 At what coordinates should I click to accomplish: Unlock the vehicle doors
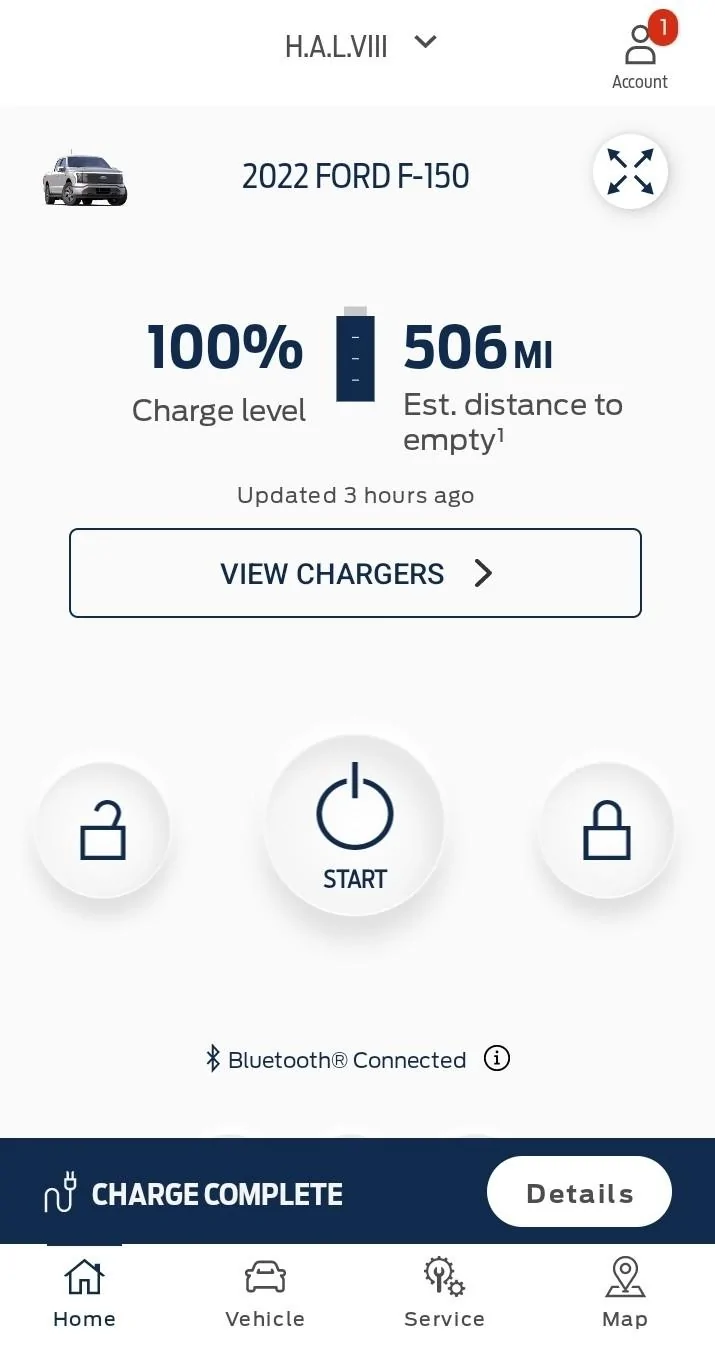coord(103,830)
